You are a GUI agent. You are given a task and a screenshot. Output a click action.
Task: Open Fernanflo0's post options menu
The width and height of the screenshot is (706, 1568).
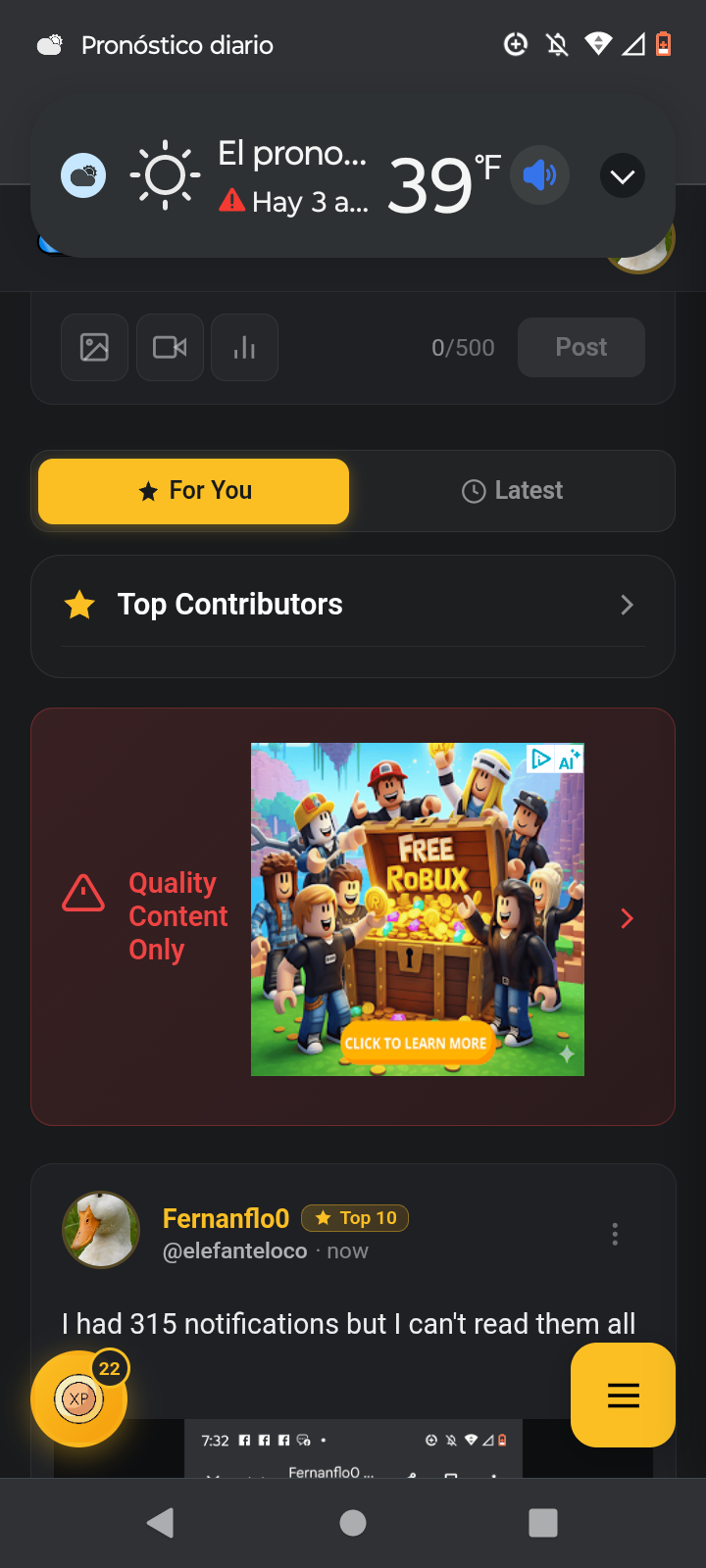615,1234
